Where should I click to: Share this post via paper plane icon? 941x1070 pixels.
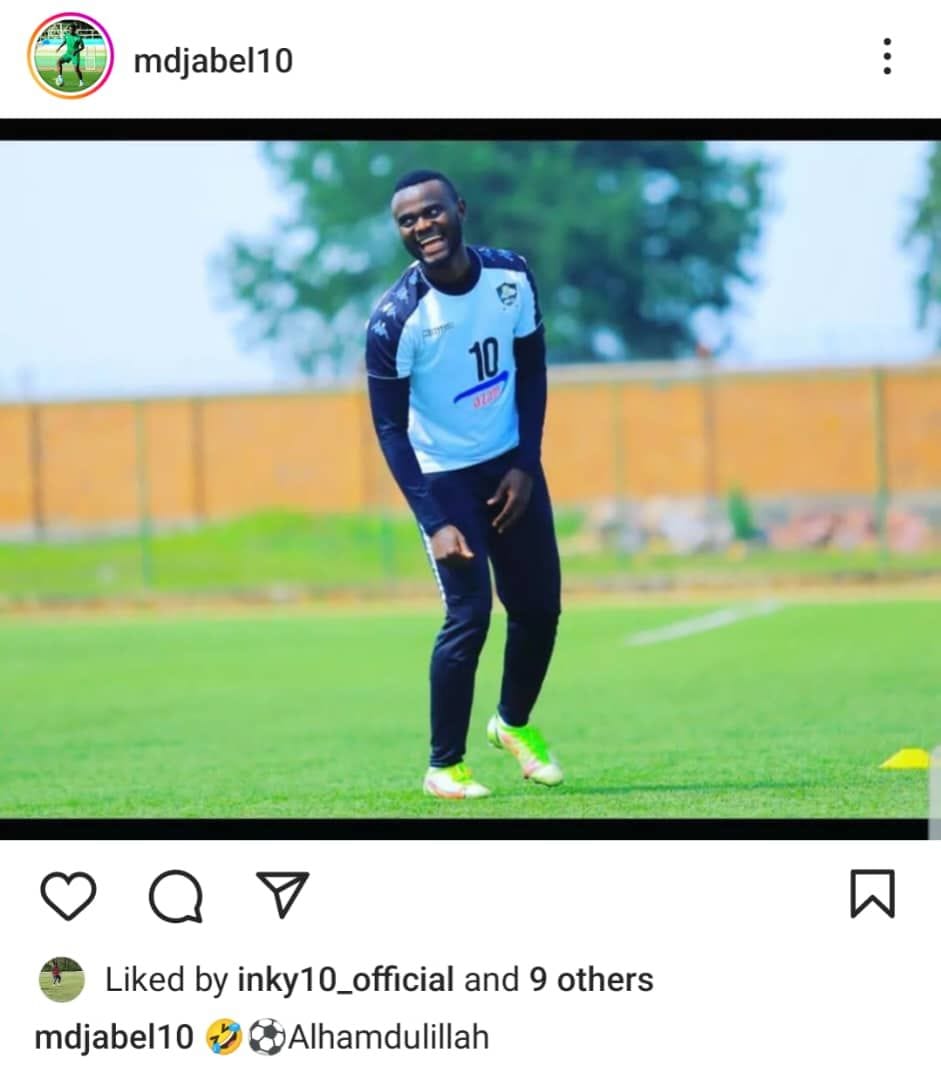coord(282,893)
